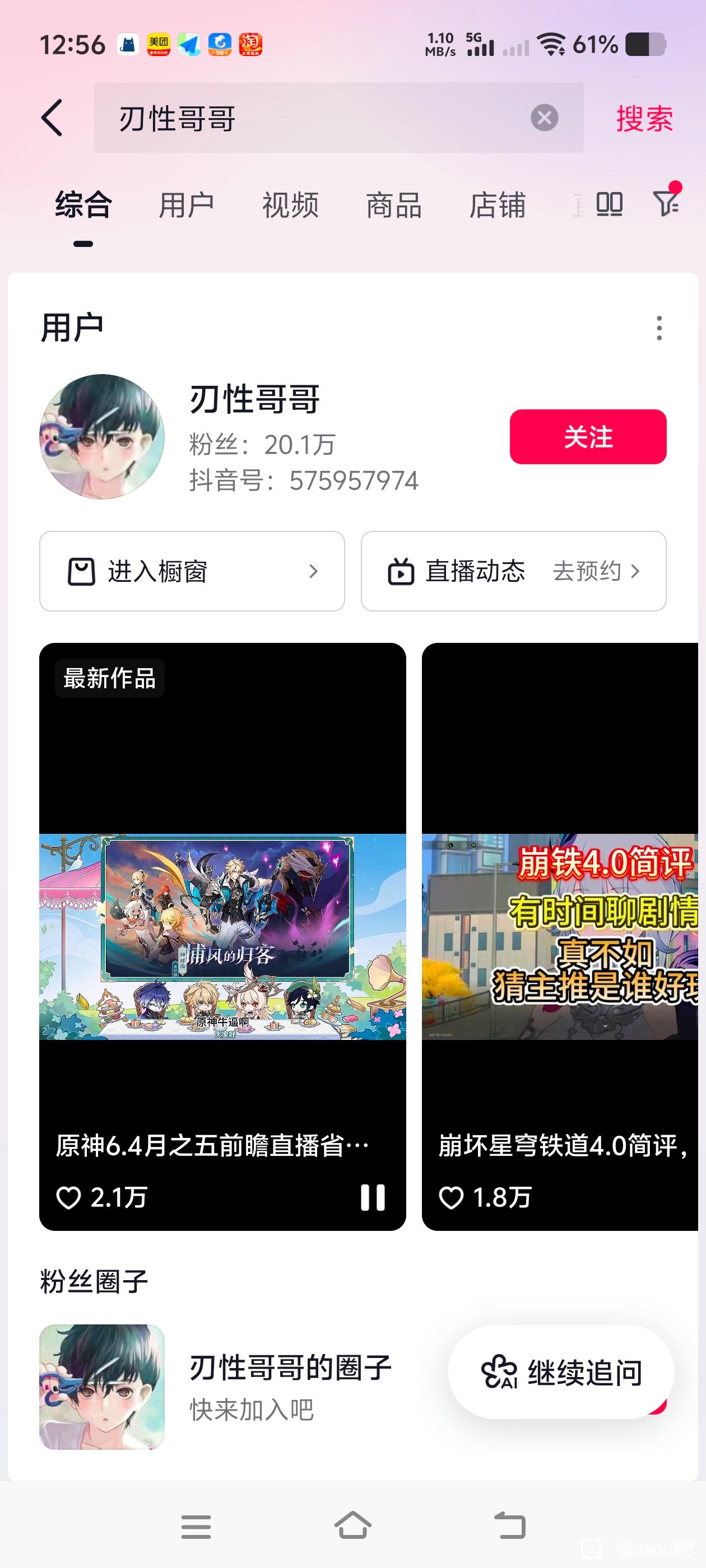Viewport: 706px width, 1568px height.
Task: Switch to the 商品 tab
Action: (x=393, y=205)
